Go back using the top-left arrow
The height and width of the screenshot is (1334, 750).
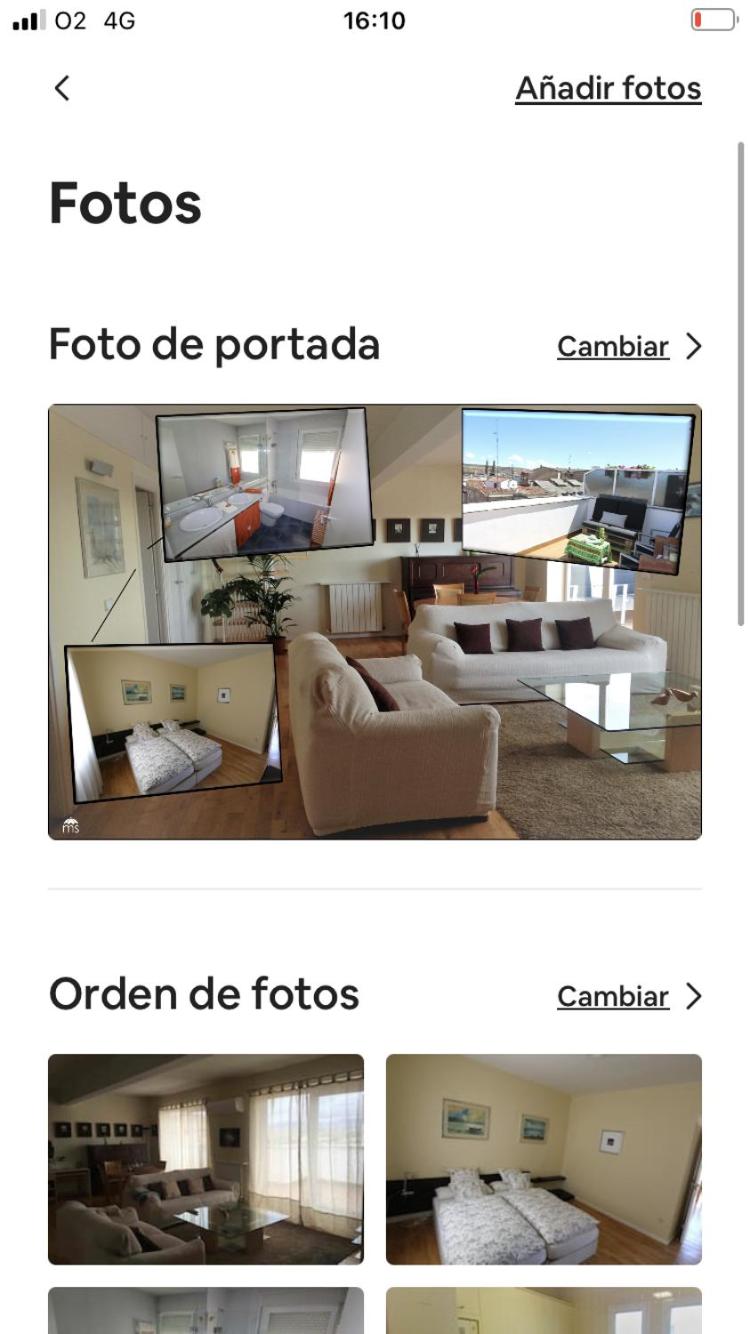click(x=62, y=89)
